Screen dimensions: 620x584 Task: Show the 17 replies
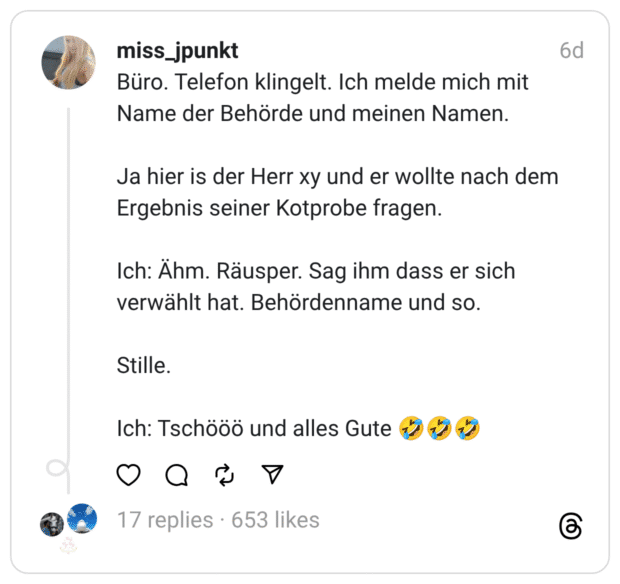[x=164, y=520]
